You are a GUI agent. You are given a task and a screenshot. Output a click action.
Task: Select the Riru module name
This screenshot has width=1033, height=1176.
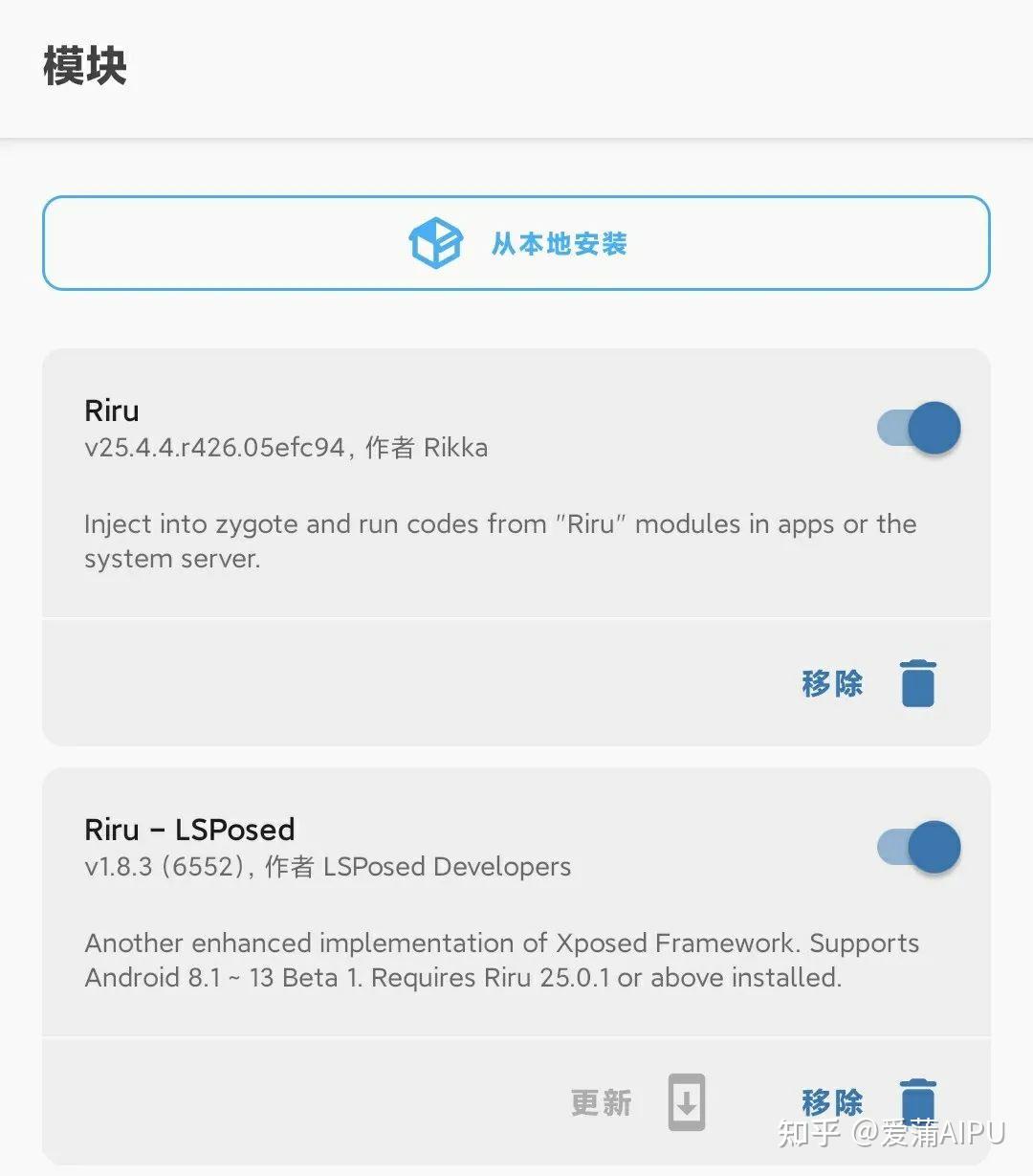(x=111, y=410)
